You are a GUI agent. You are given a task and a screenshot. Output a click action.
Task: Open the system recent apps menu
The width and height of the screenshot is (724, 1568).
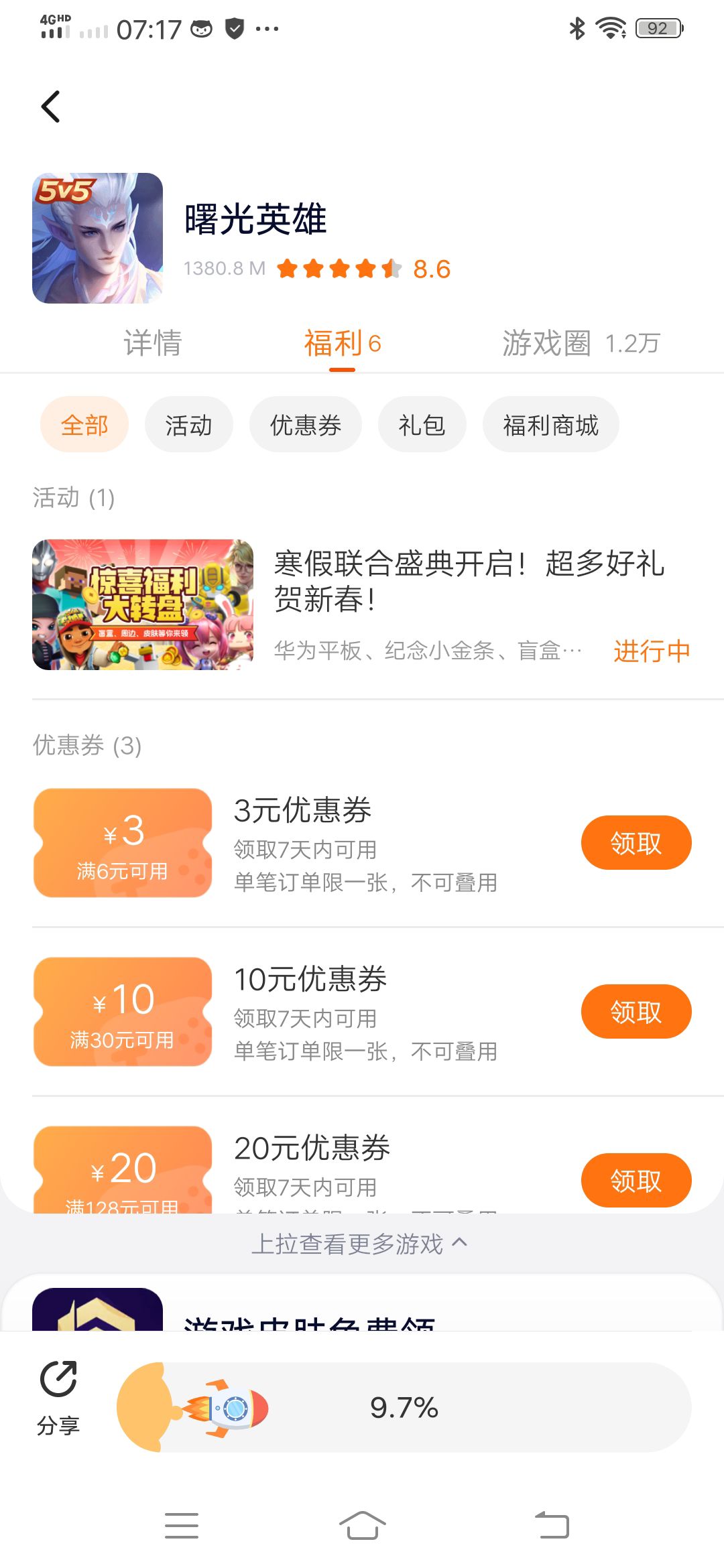(182, 1526)
